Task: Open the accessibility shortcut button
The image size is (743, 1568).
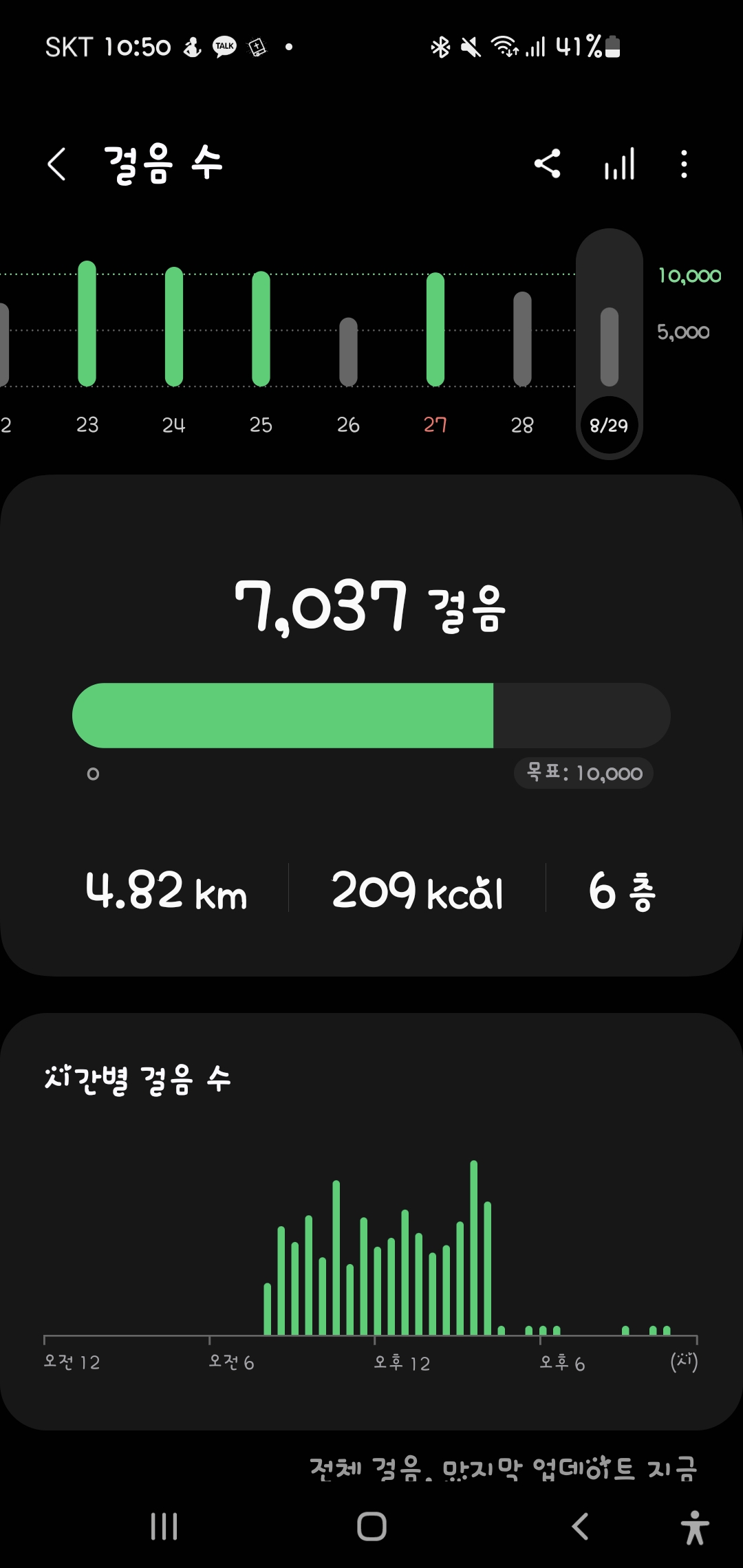Action: click(695, 1527)
